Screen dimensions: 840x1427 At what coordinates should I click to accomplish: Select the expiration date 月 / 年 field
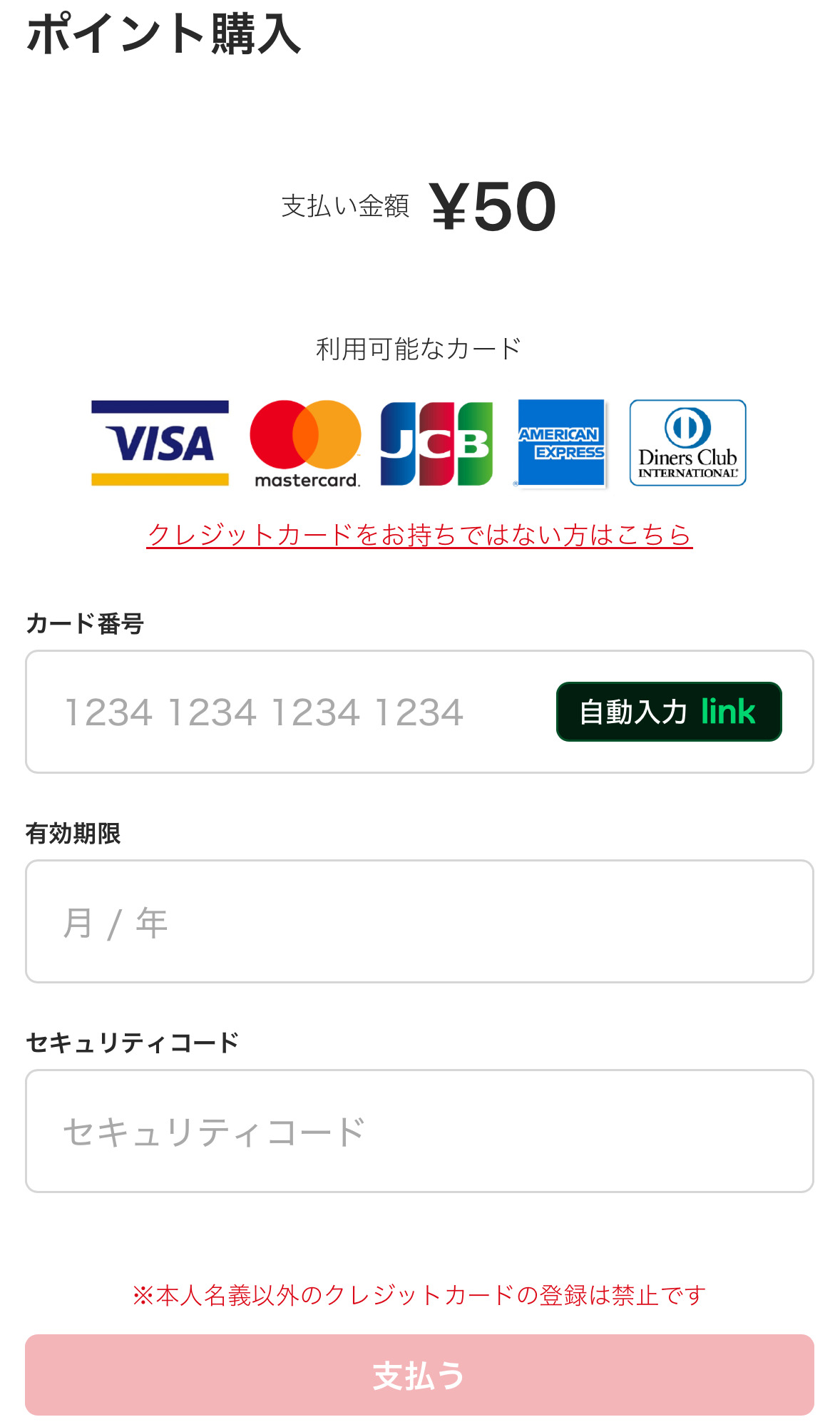coord(419,921)
